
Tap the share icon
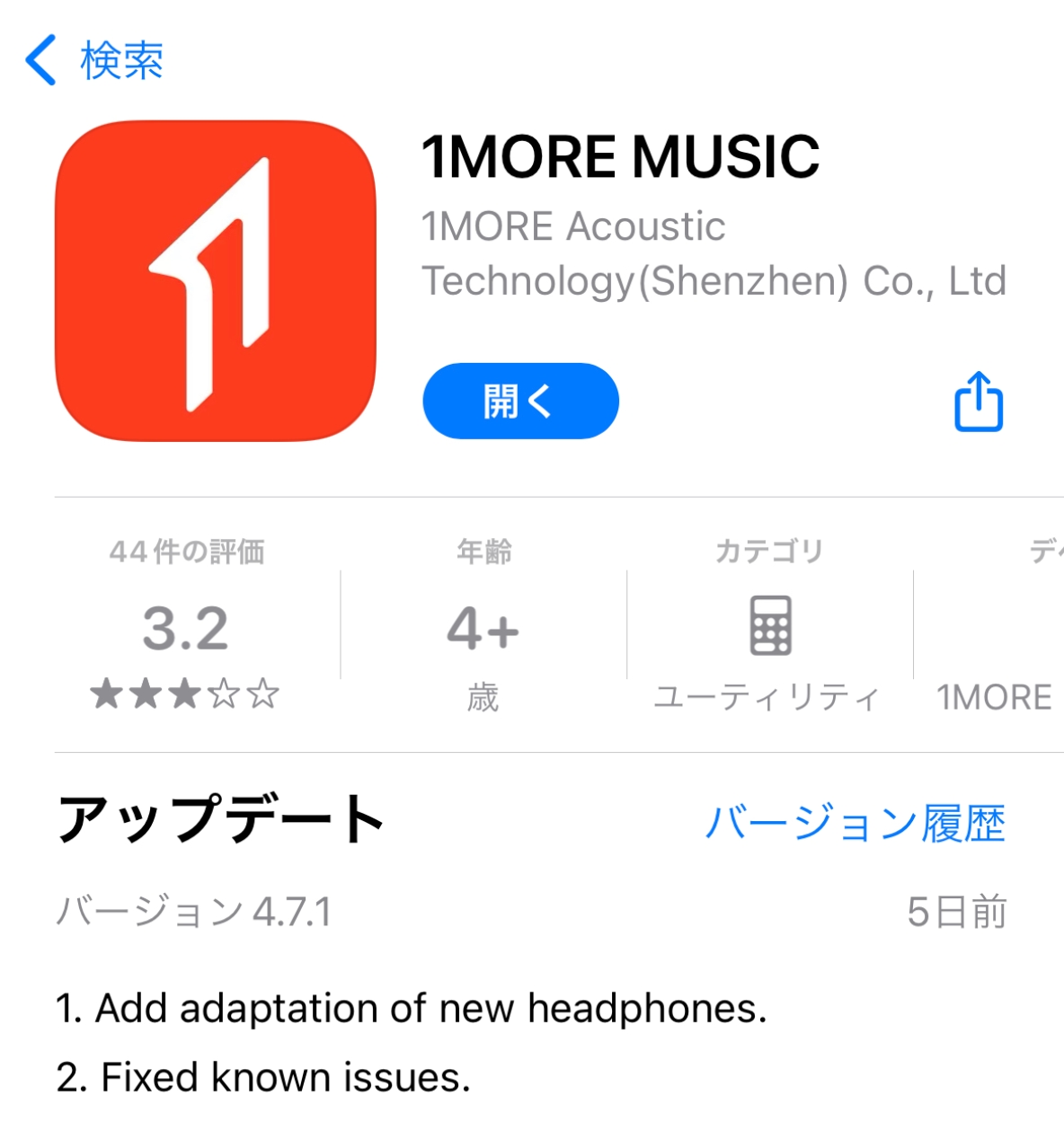pyautogui.click(x=977, y=402)
